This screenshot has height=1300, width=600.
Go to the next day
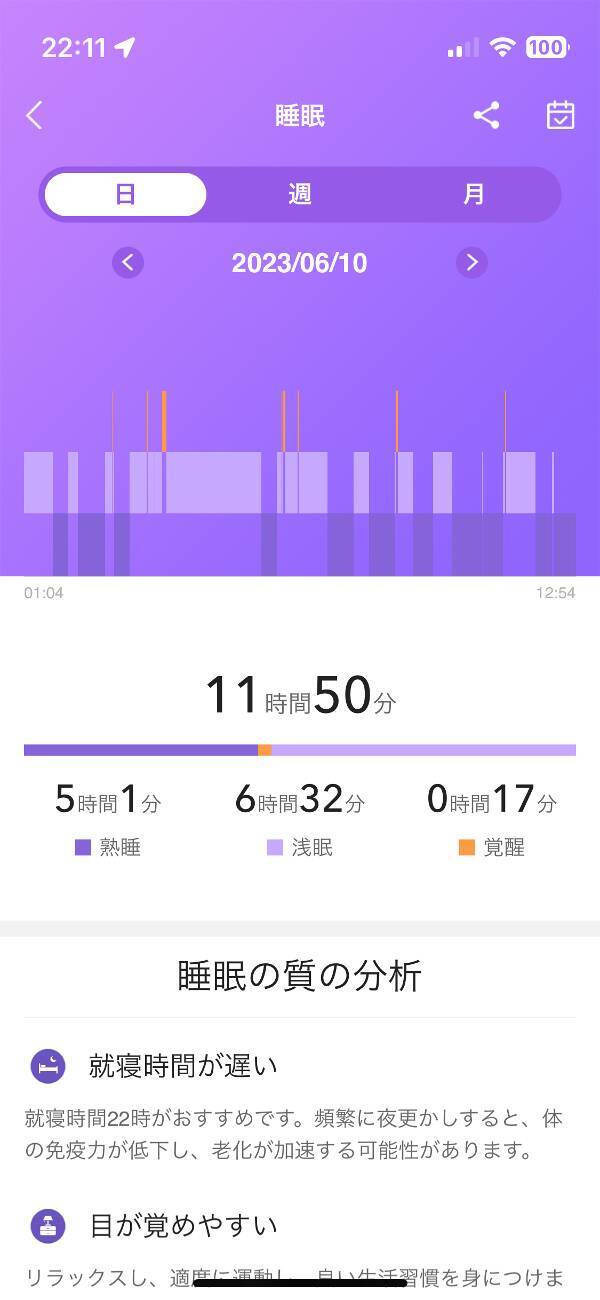click(x=472, y=263)
